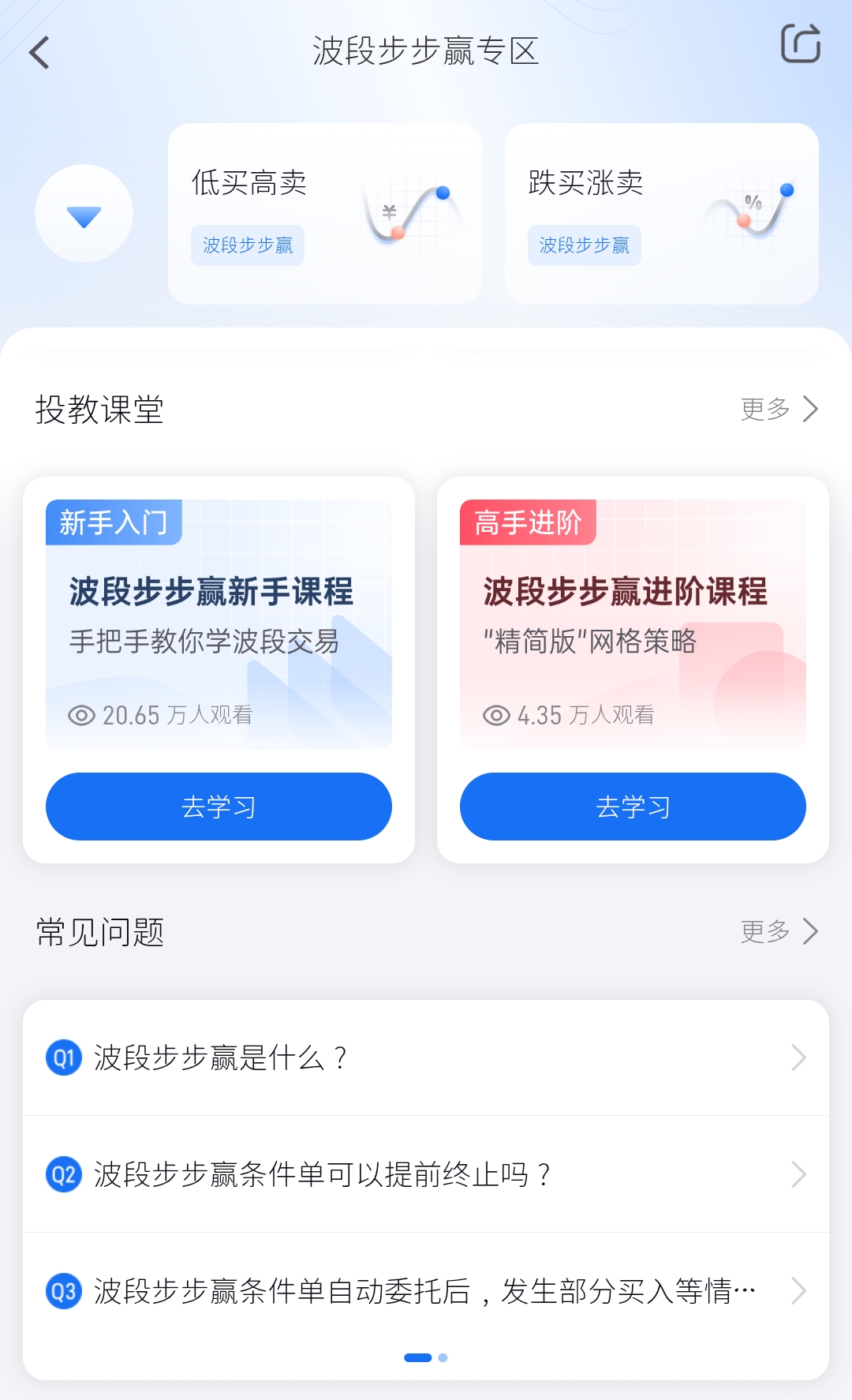
Task: Open Q1 波段步步赢是什么?
Action: pos(426,1057)
